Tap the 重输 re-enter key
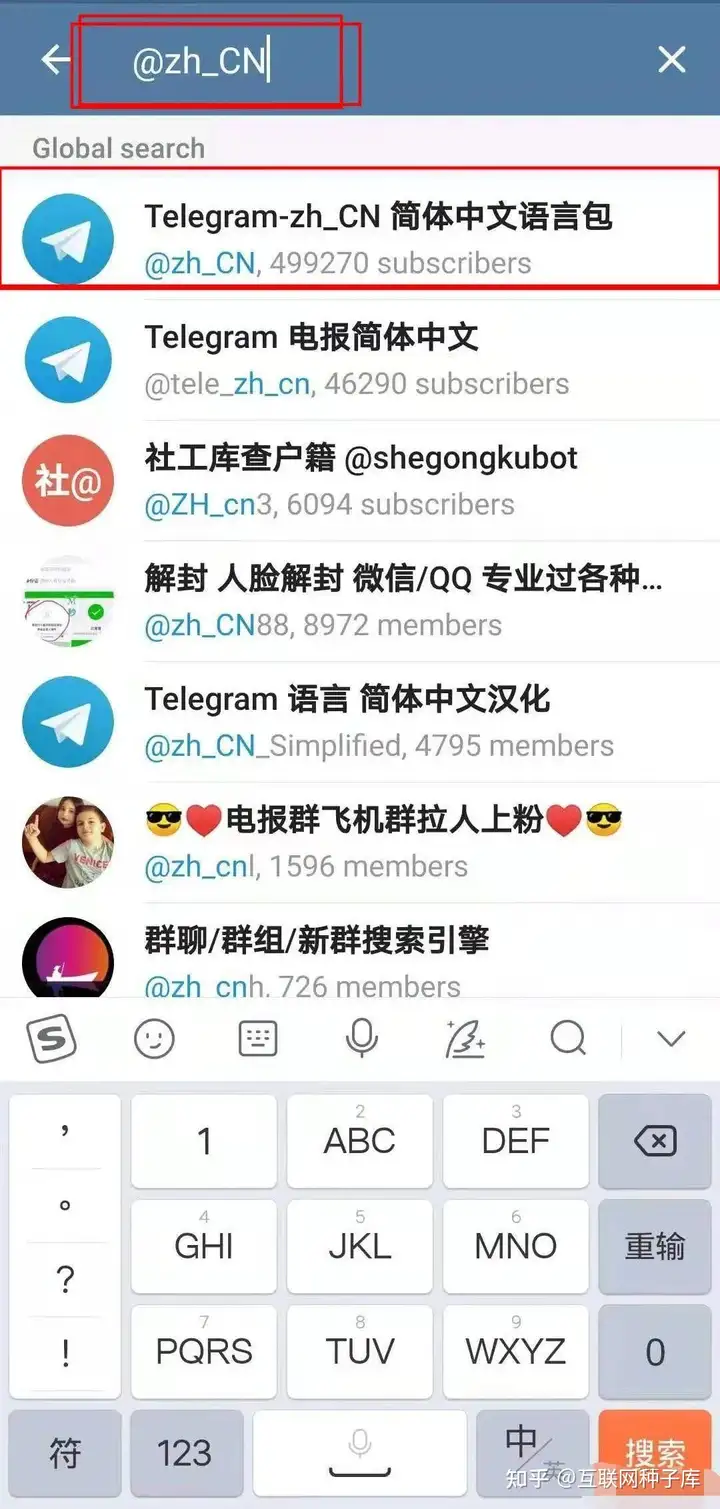Screen dimensions: 720x1509 coord(655,1246)
